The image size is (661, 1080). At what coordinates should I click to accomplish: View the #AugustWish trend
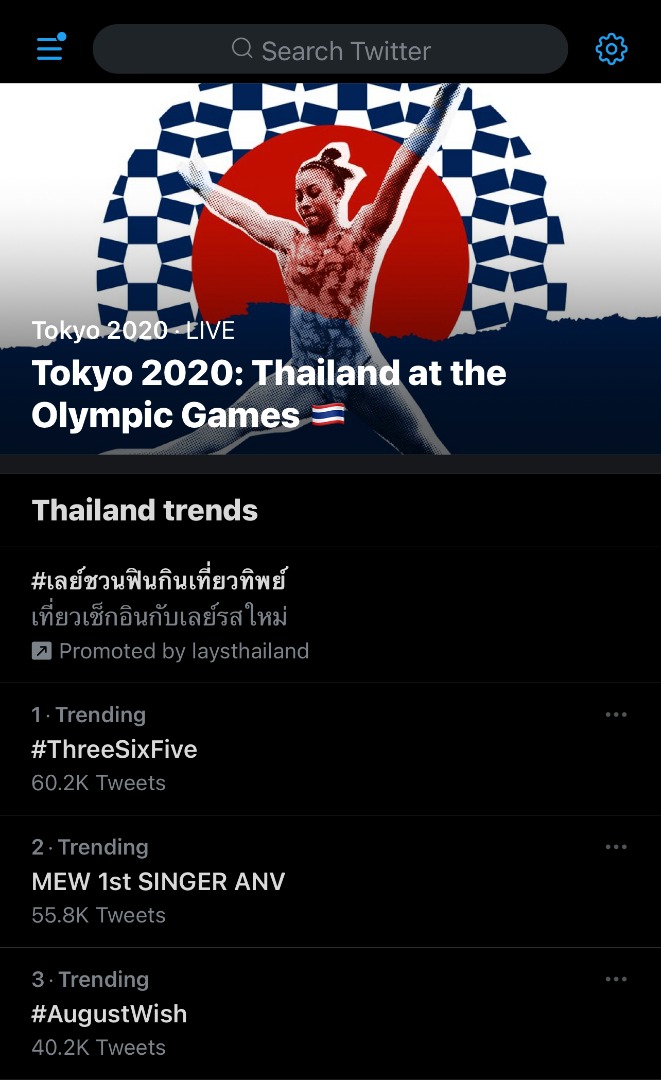pyautogui.click(x=109, y=1014)
